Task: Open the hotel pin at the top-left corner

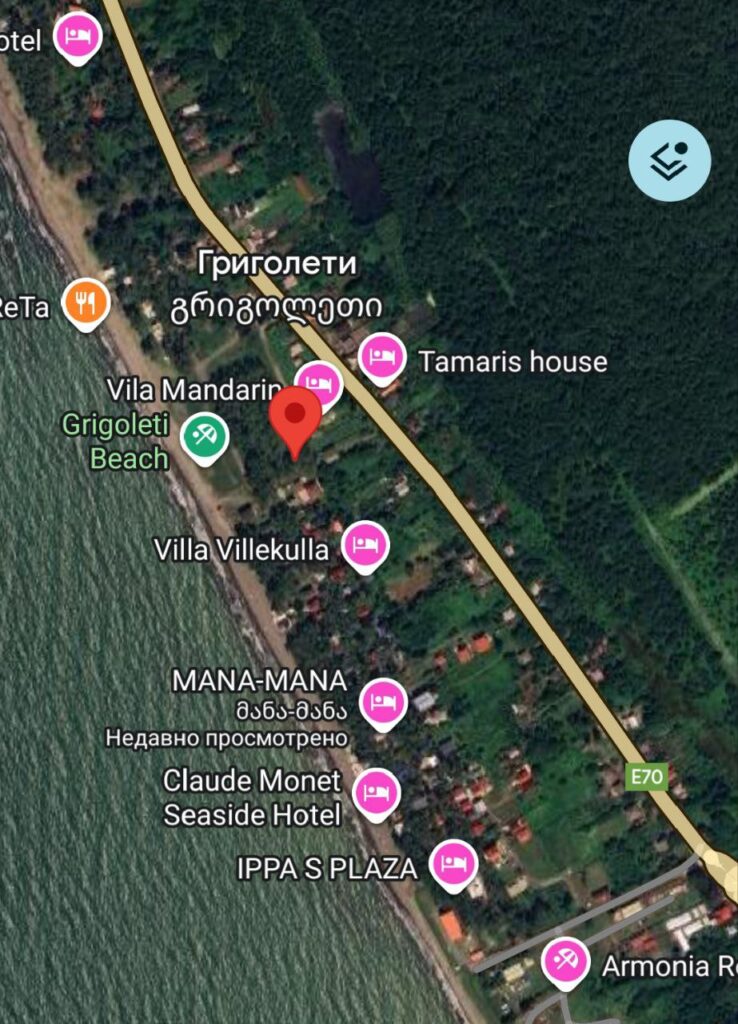Action: click(78, 36)
